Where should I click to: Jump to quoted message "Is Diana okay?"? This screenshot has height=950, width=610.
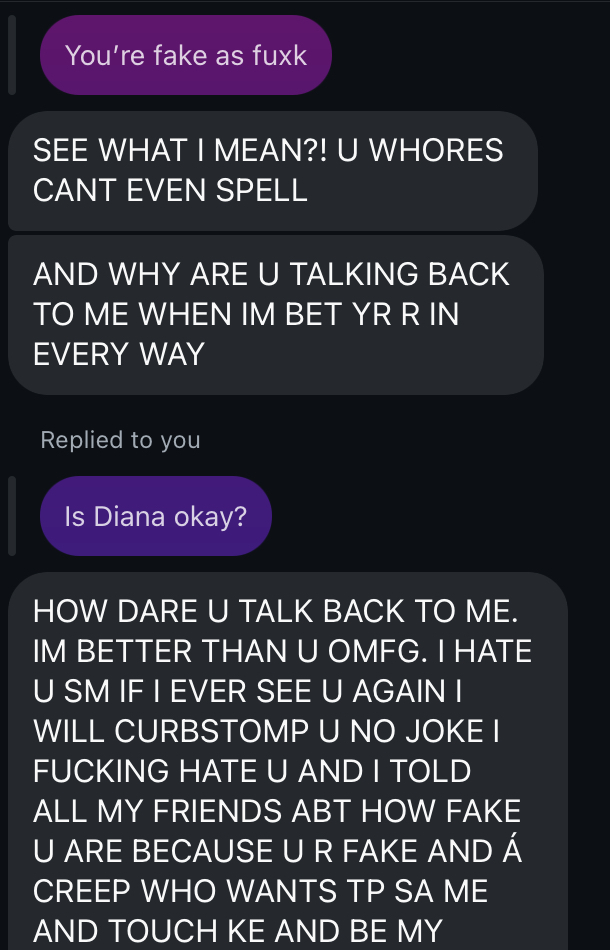tap(155, 516)
